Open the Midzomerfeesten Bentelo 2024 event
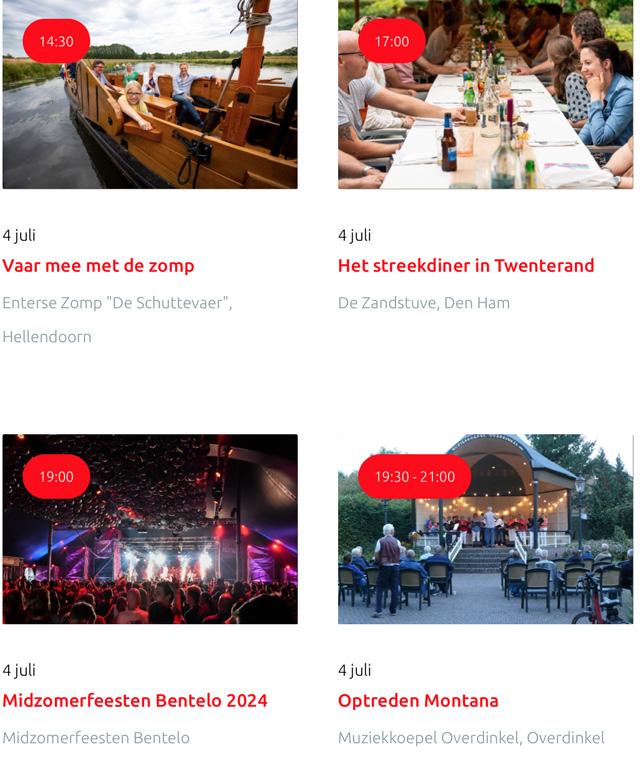Screen dimensions: 642x758 [x=135, y=701]
